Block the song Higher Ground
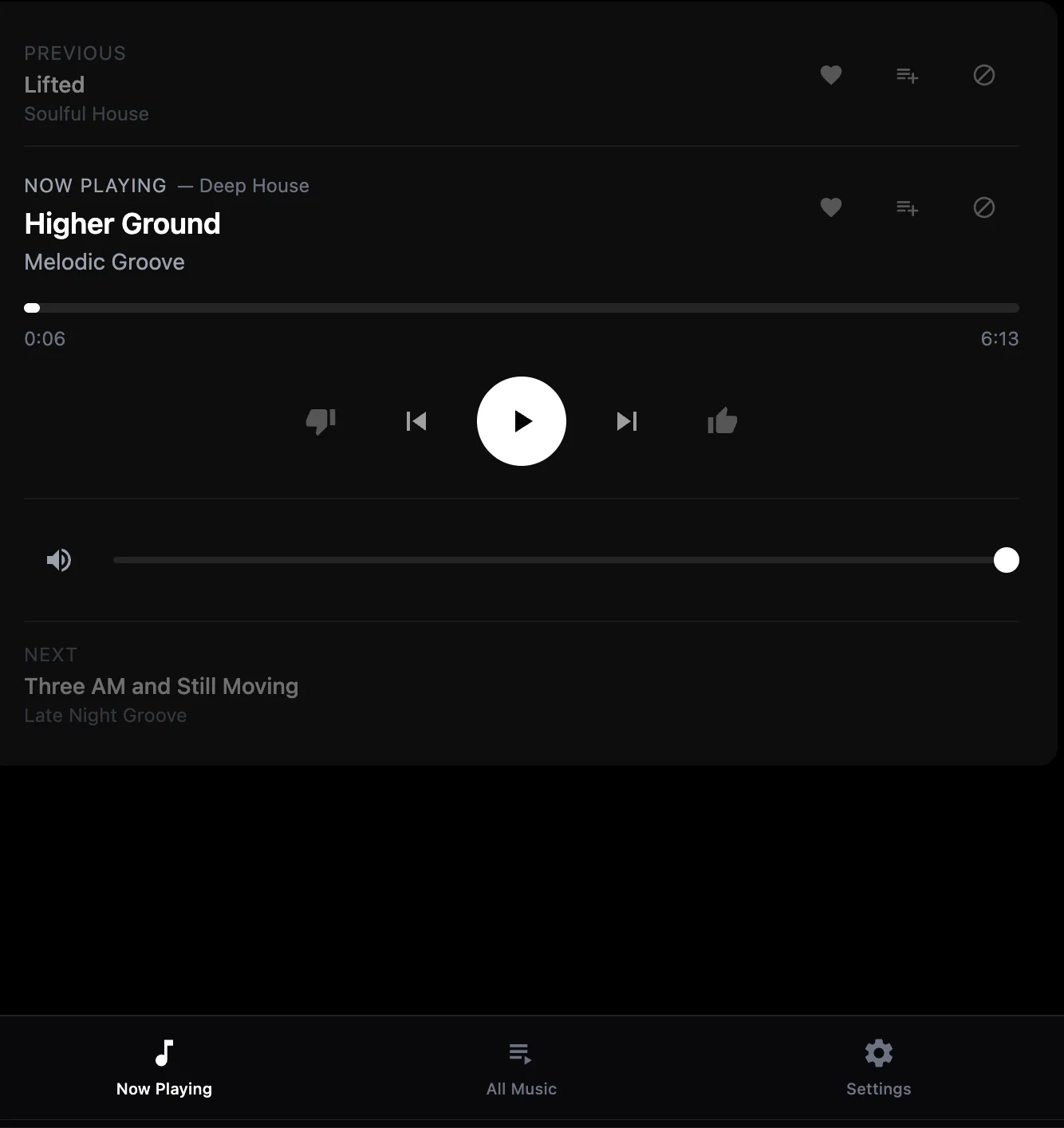This screenshot has height=1128, width=1064. coord(984,207)
